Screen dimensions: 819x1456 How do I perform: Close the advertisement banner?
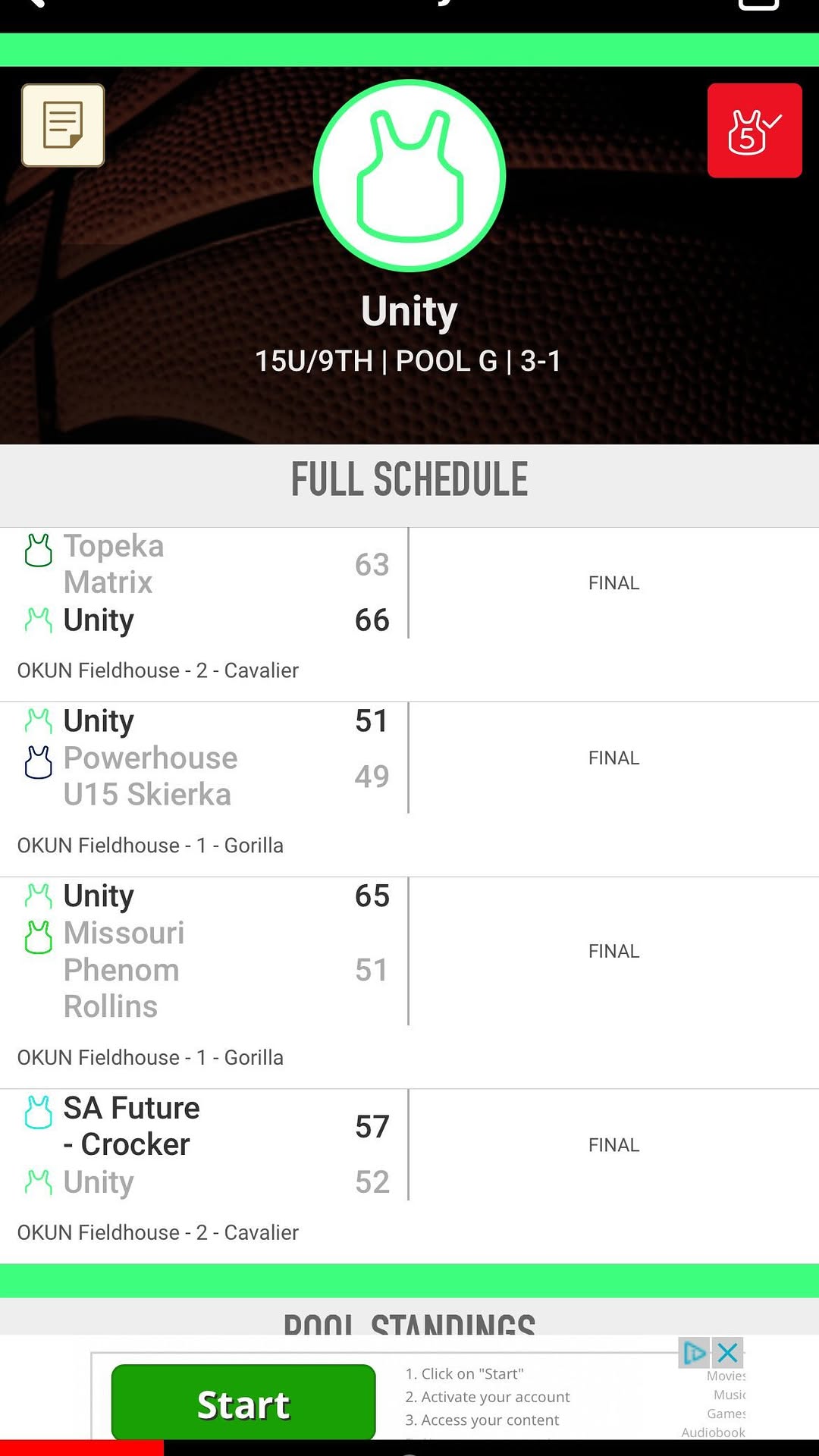pos(728,1352)
